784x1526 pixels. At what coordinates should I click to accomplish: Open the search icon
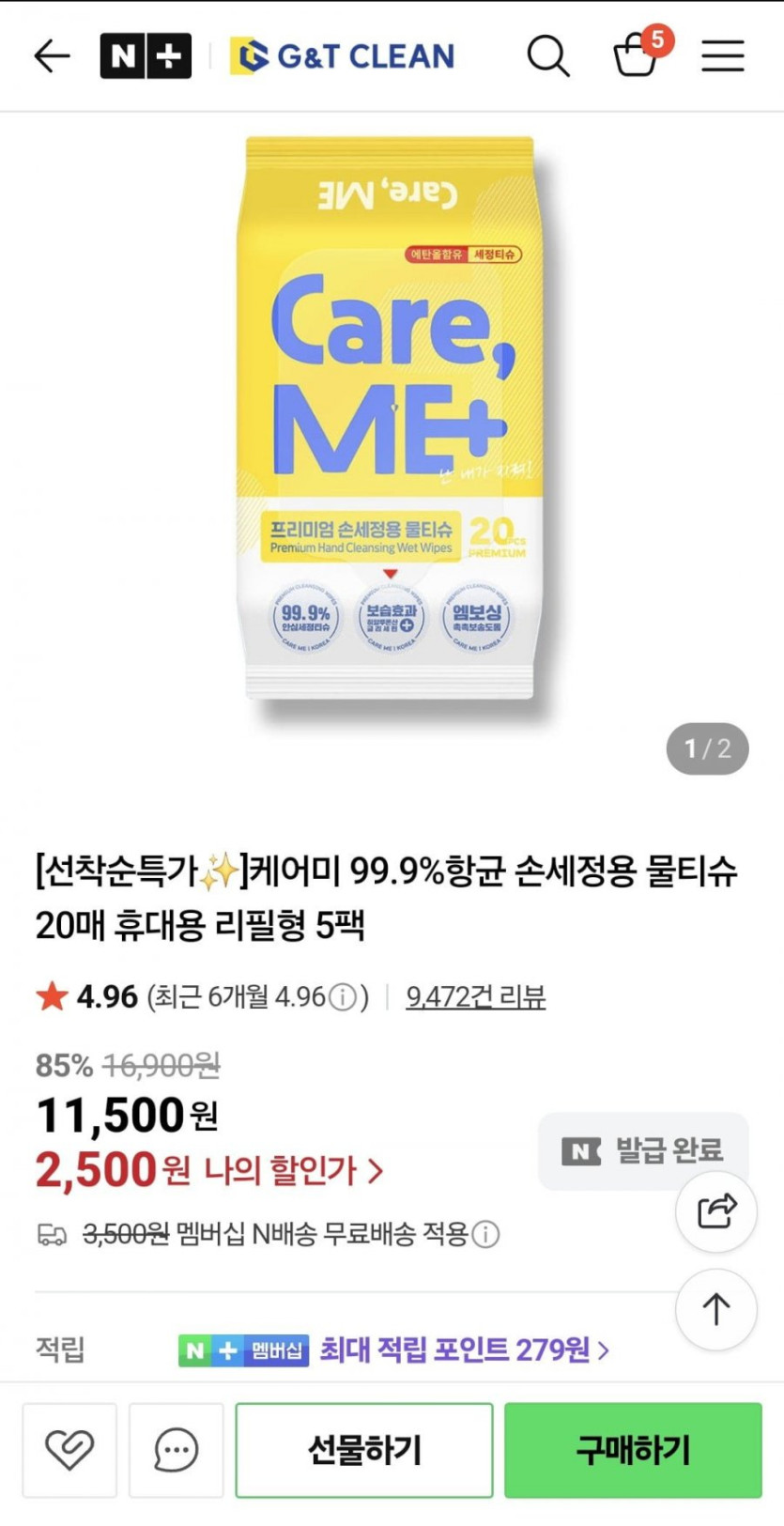click(548, 56)
